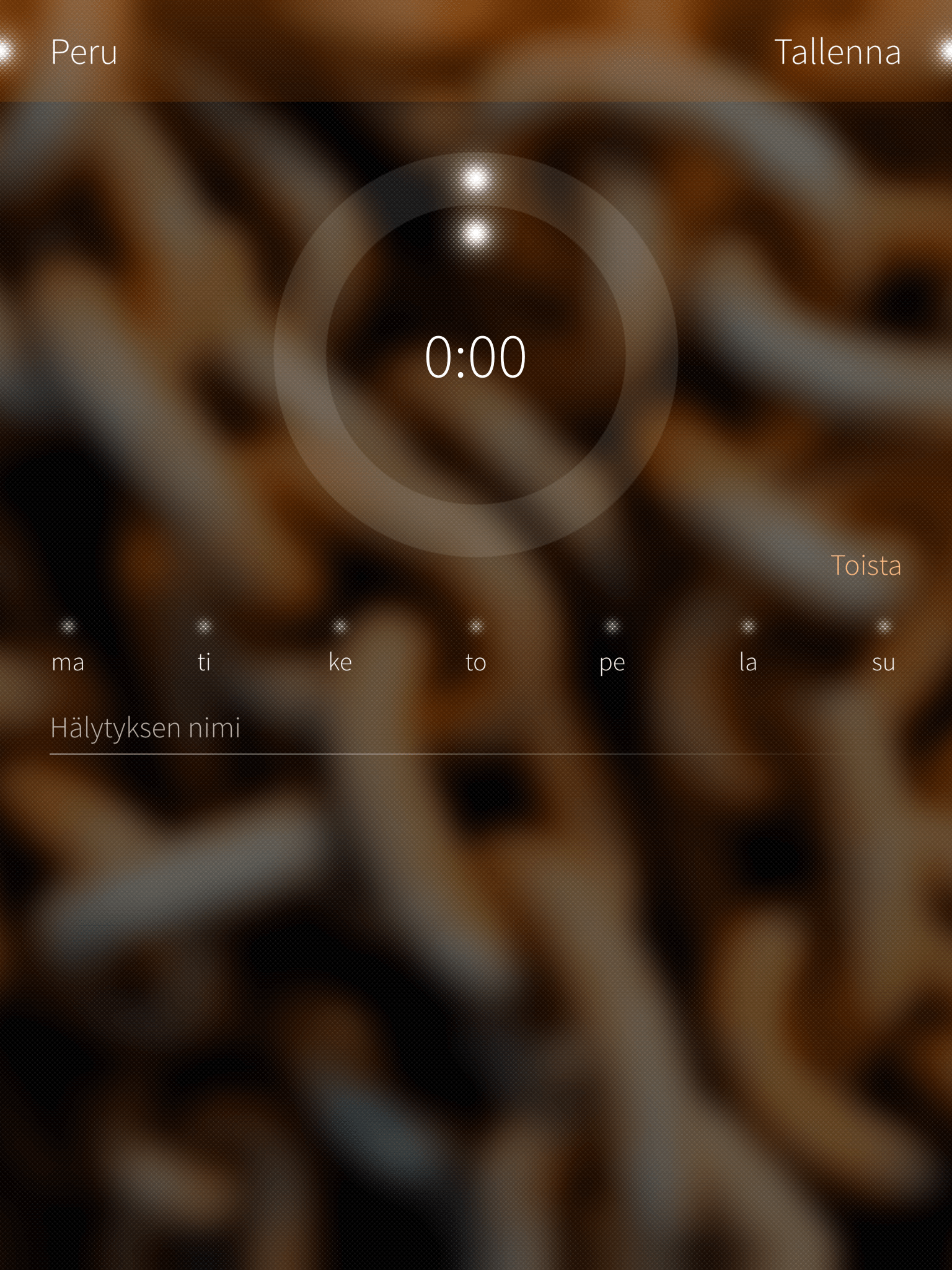Select lauantai (la) repeat day

coord(748,648)
